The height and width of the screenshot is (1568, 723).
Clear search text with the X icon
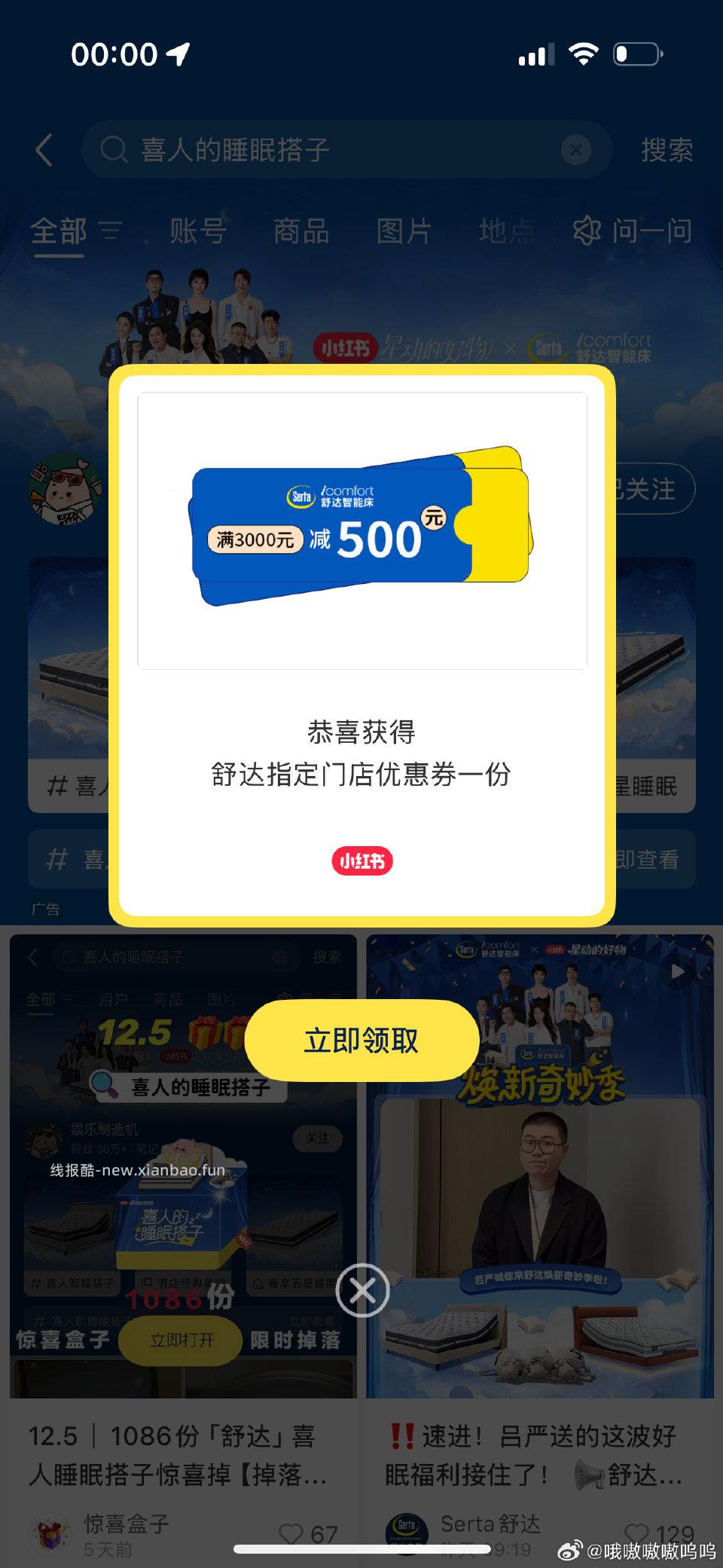pyautogui.click(x=575, y=149)
